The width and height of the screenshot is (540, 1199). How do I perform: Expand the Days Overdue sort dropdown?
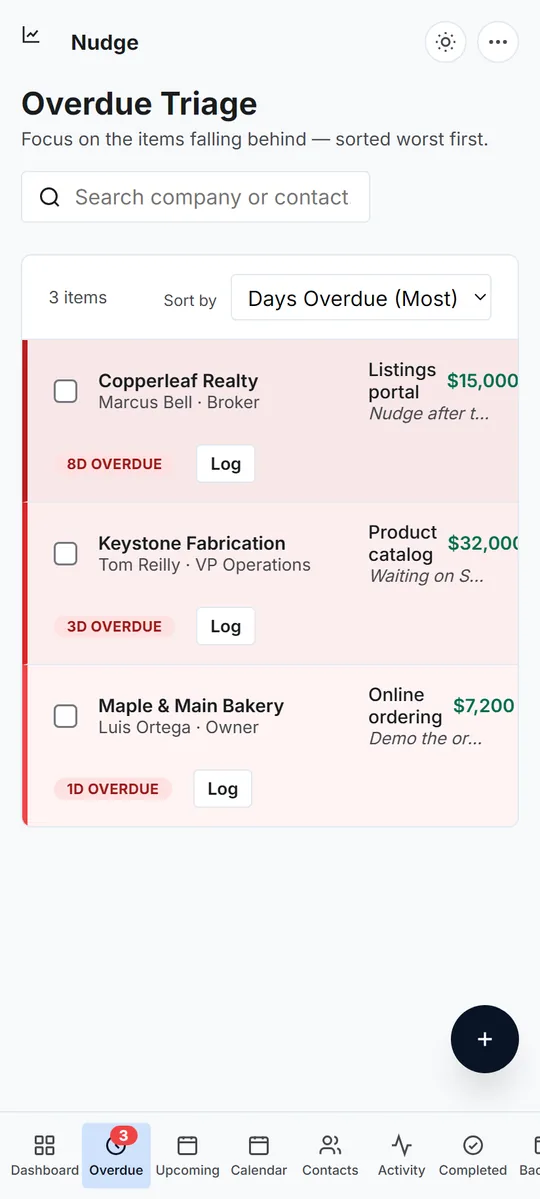point(361,297)
